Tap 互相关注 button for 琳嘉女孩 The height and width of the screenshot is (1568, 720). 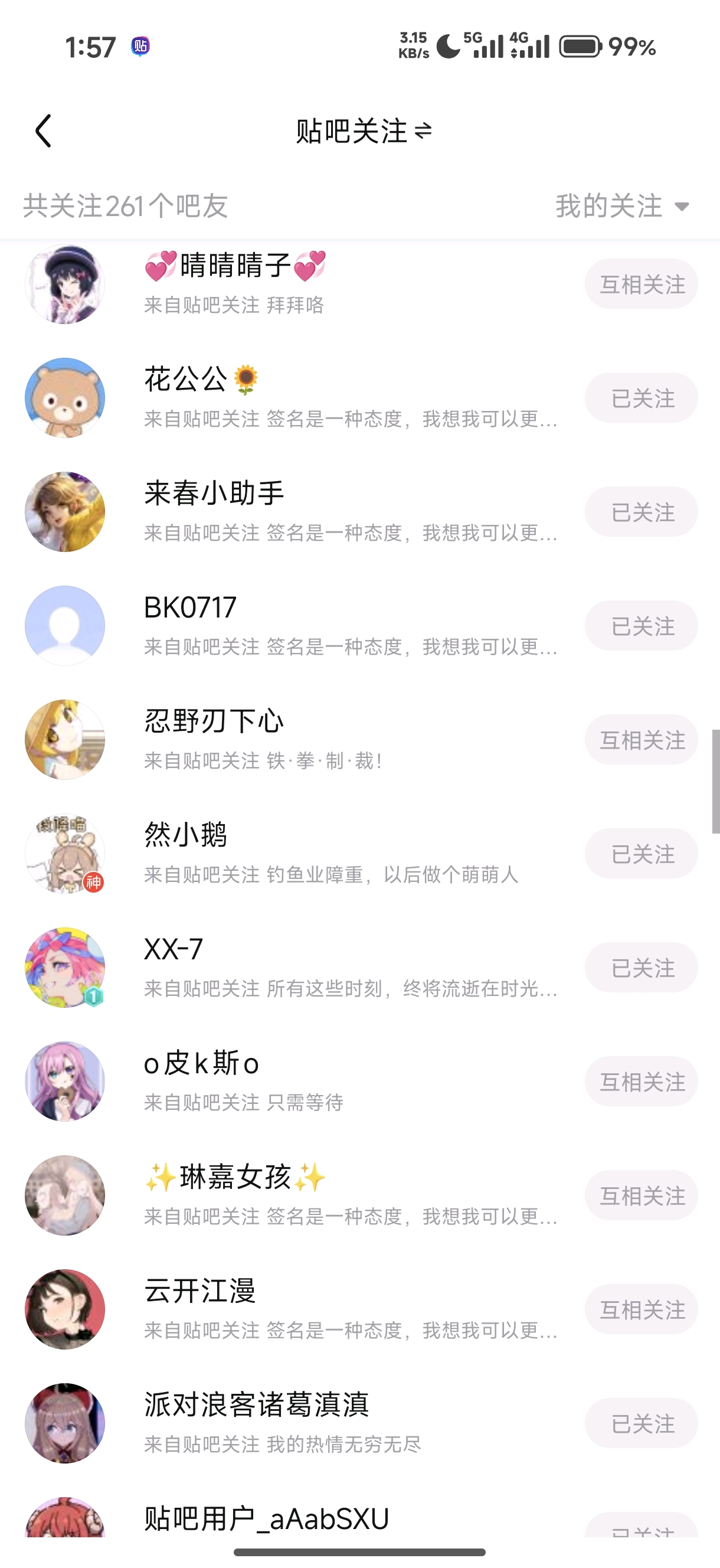(642, 1195)
